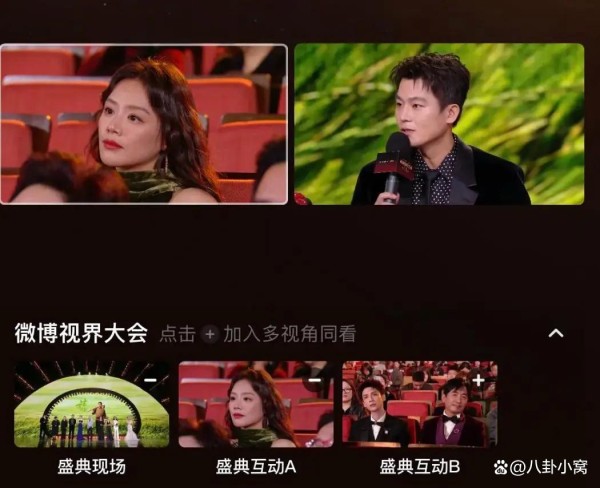Collapse the 微博视界大会 multi-view panel
The width and height of the screenshot is (600, 488).
point(556,333)
